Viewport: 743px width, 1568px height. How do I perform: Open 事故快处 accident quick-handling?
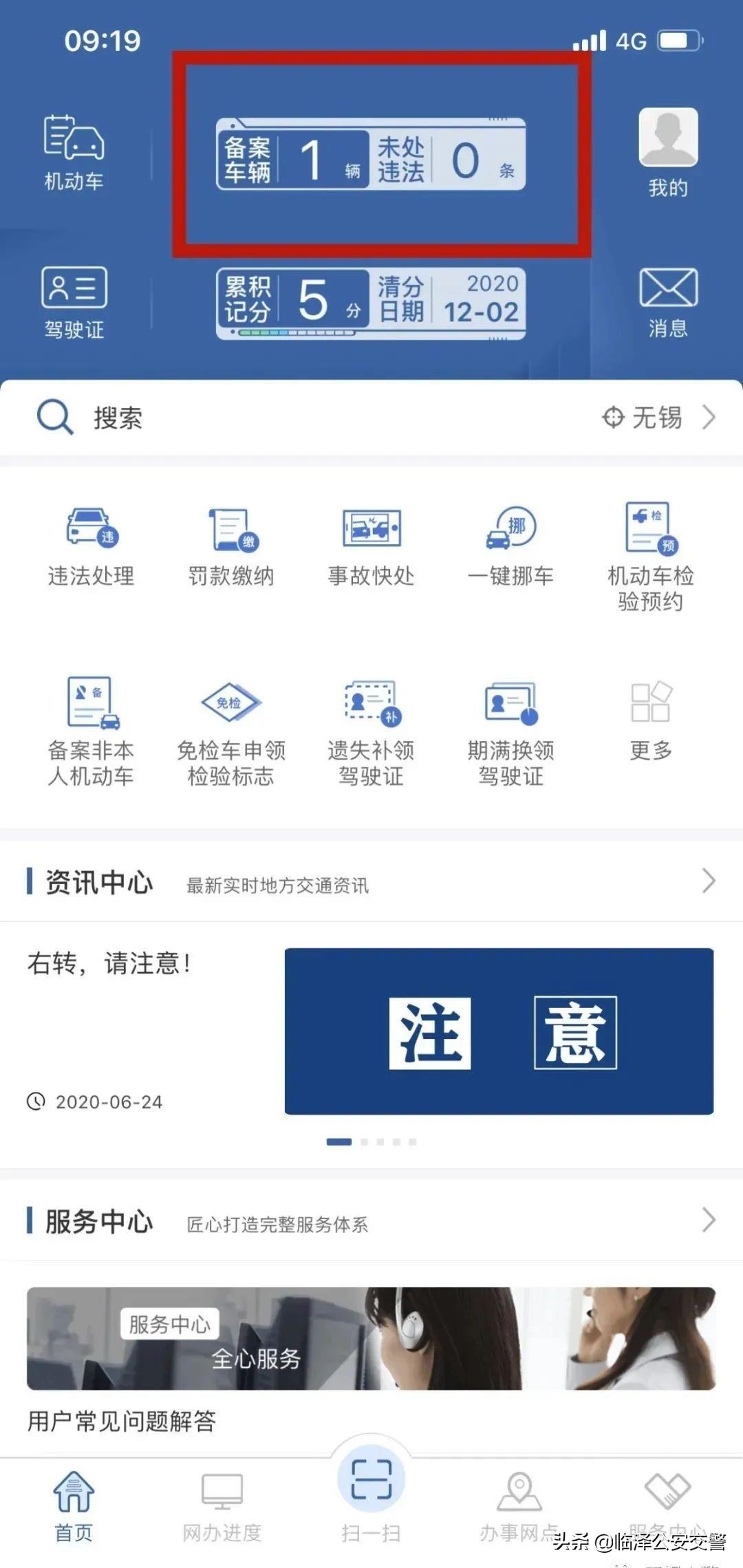point(371,544)
